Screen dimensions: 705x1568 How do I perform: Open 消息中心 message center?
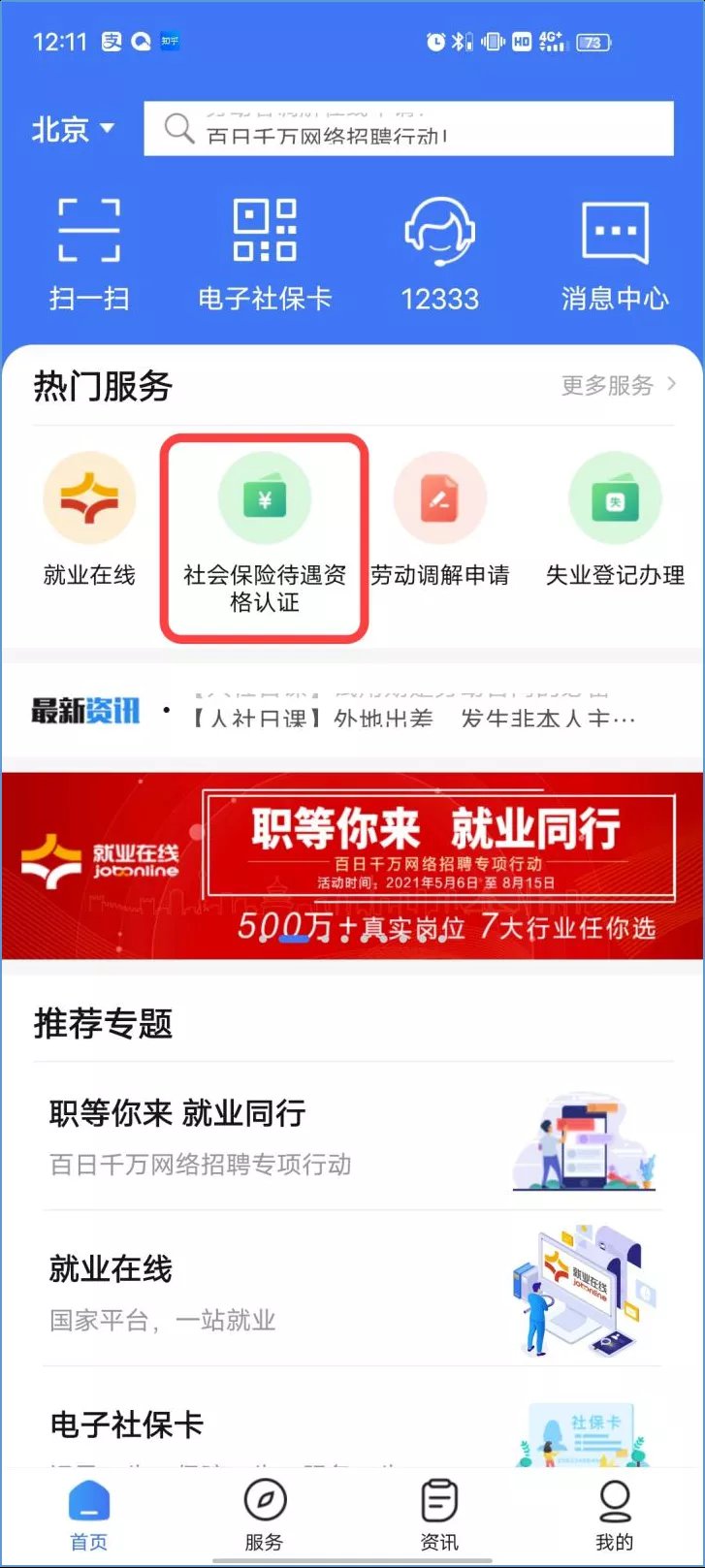(615, 254)
